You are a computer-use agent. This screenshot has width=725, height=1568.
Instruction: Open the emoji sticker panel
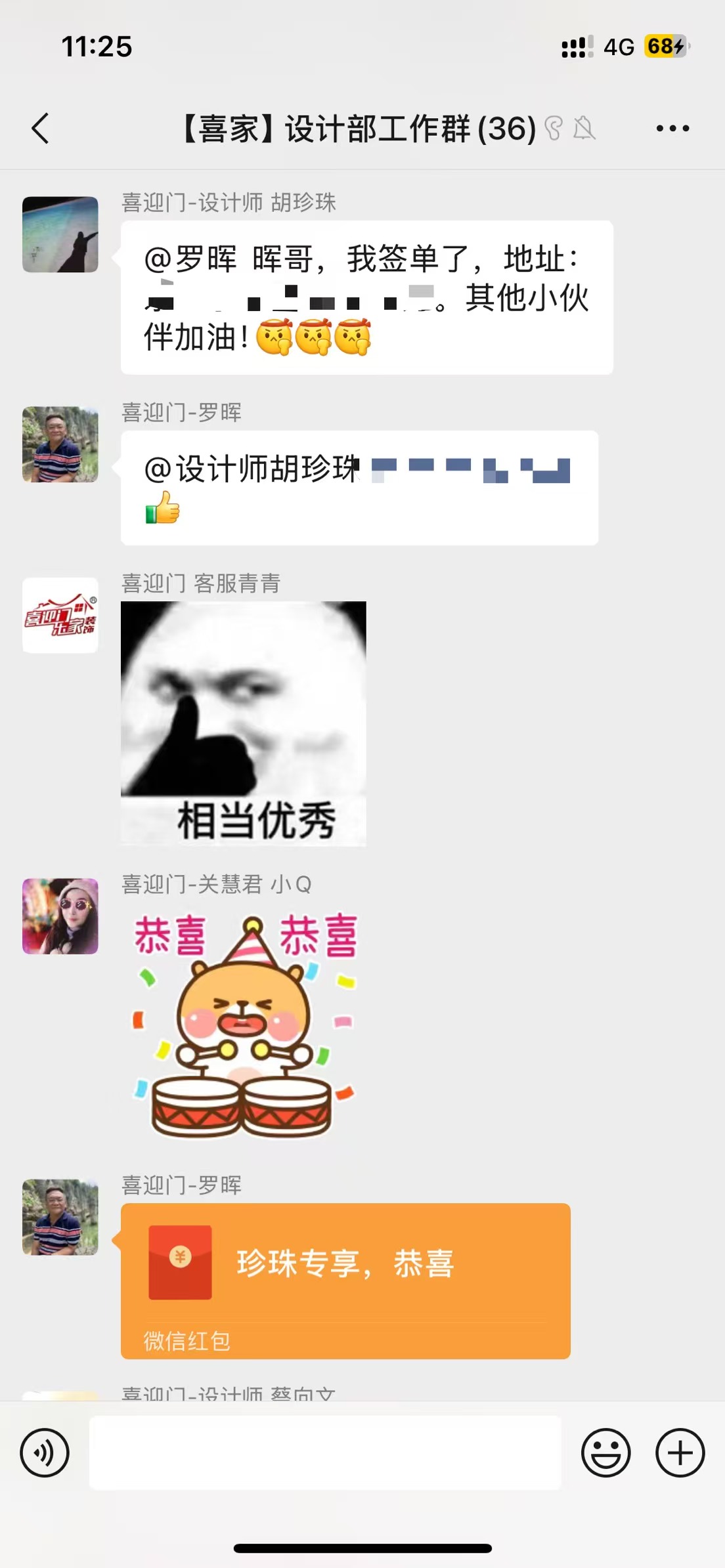click(605, 1452)
